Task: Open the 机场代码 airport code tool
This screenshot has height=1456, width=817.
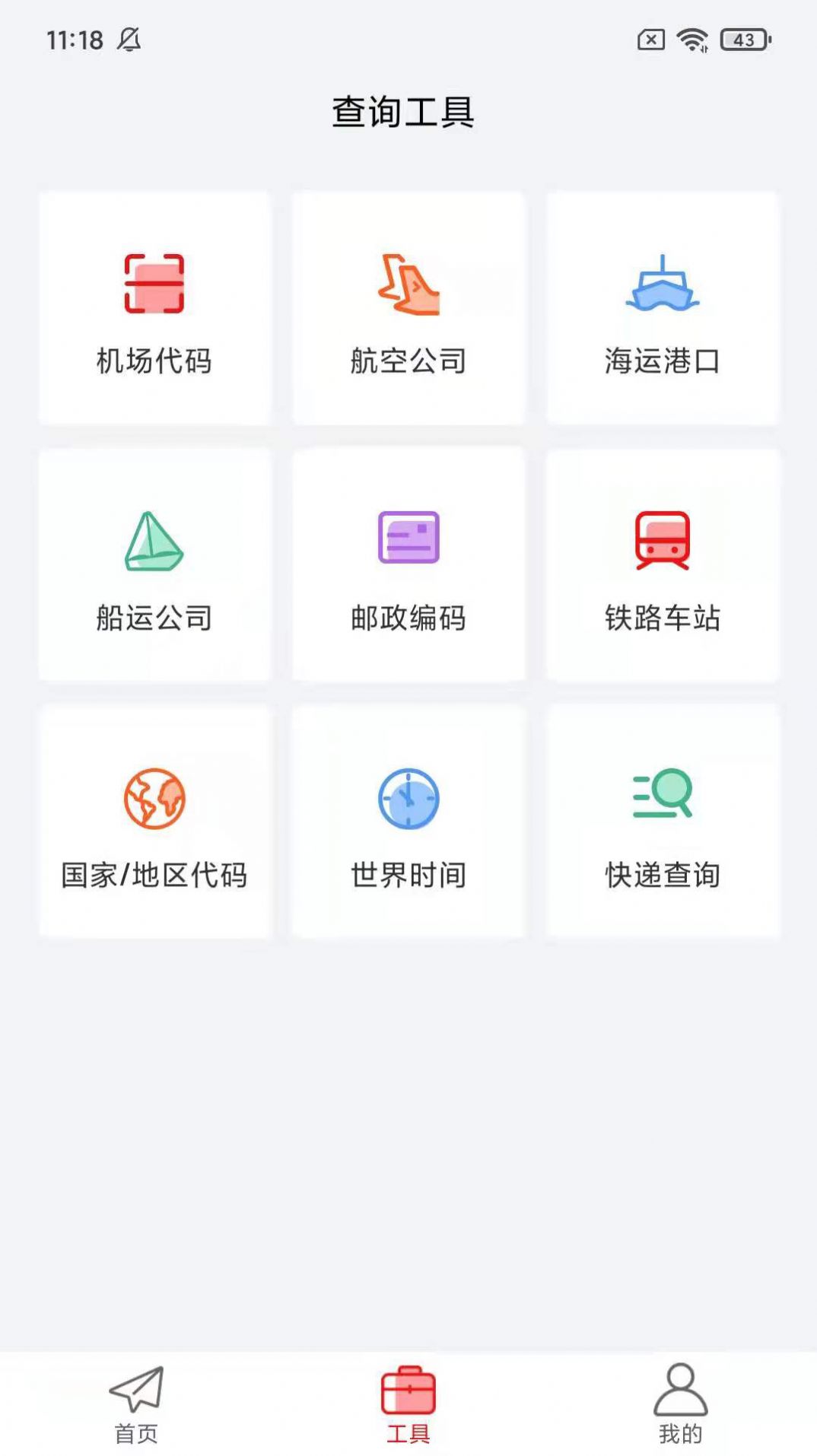Action: tap(154, 307)
